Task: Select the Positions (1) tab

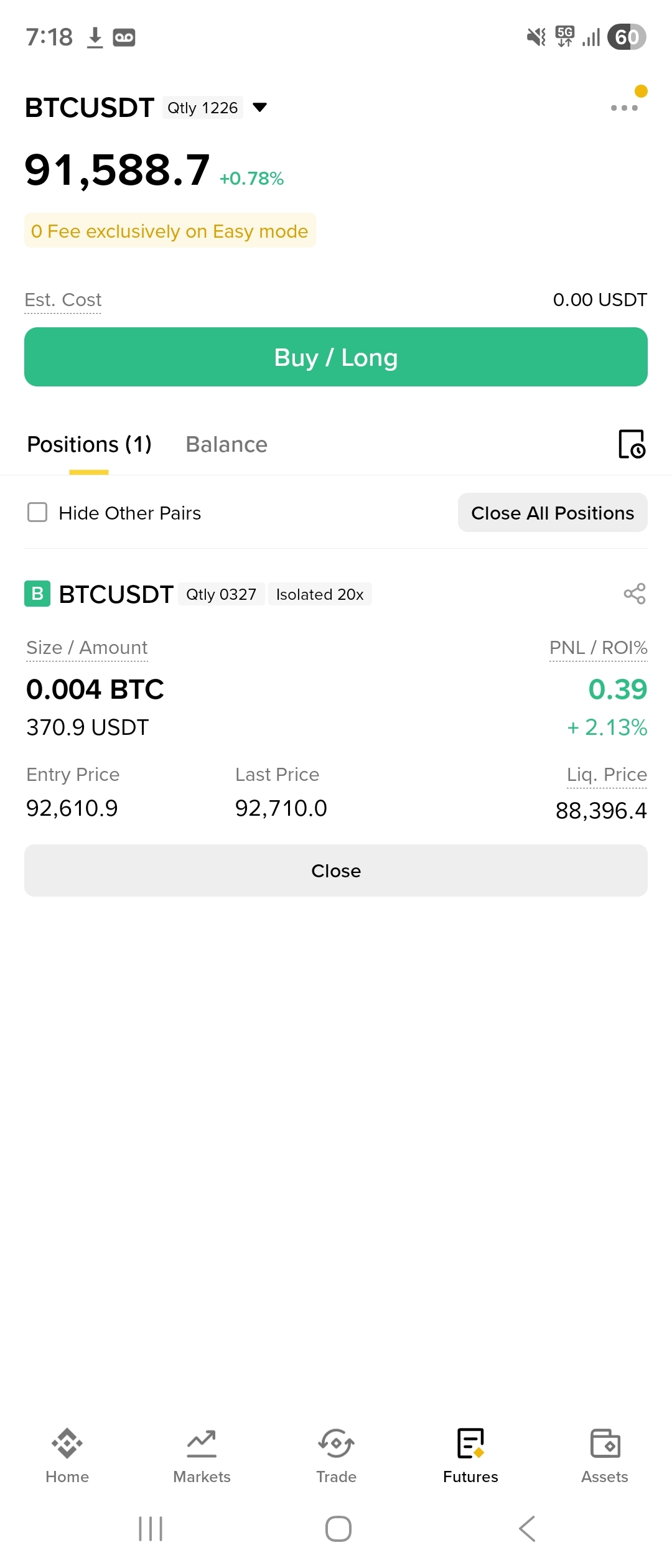Action: pos(89,444)
